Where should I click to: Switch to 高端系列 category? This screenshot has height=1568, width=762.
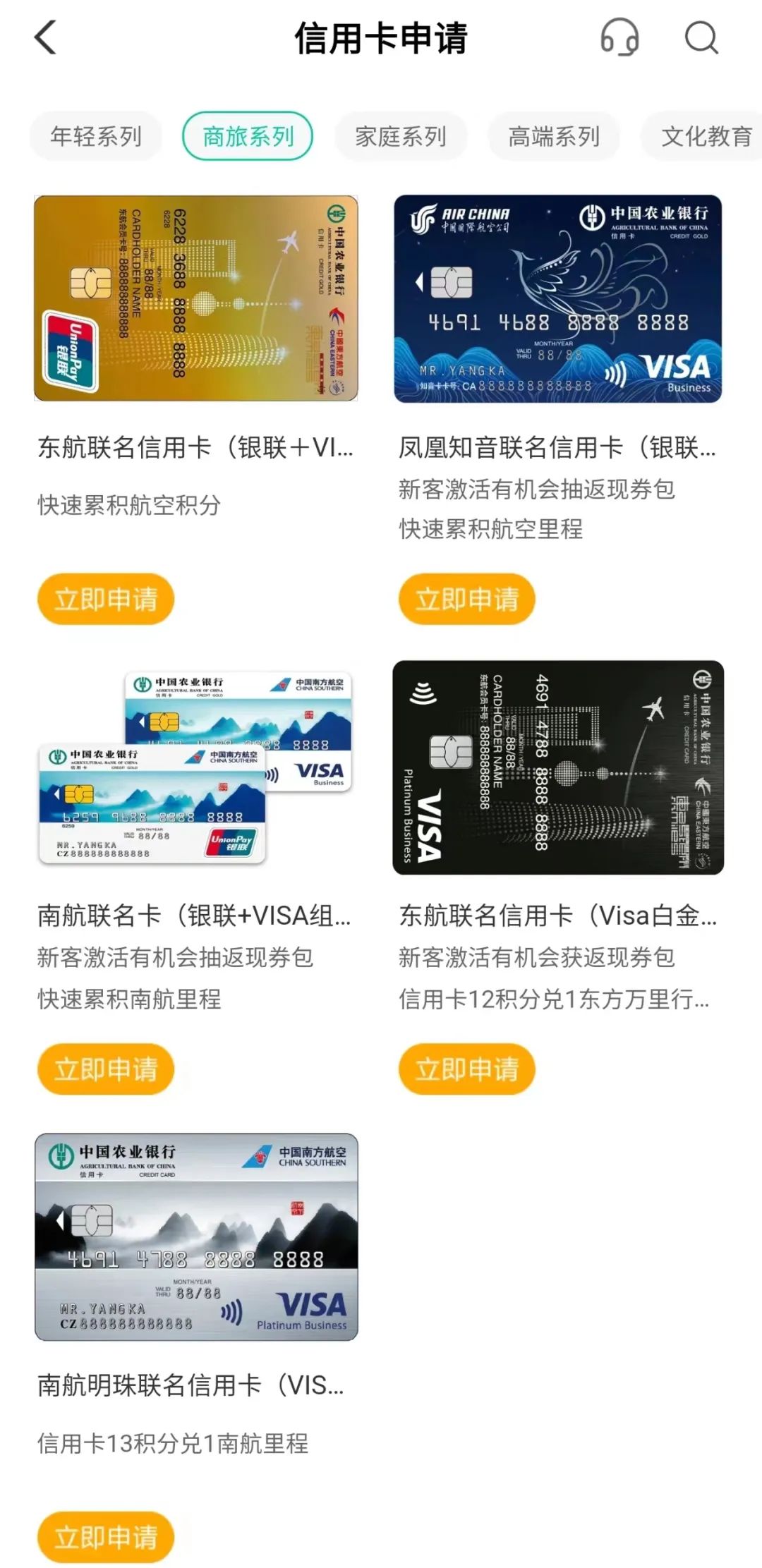(x=554, y=136)
